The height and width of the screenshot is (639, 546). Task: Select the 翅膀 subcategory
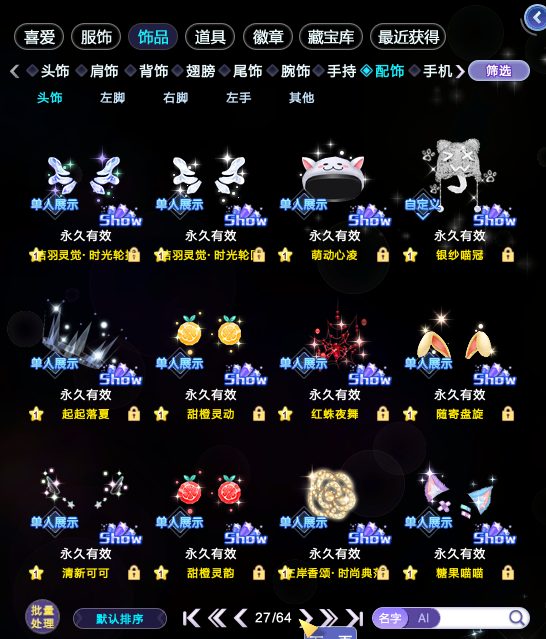pyautogui.click(x=200, y=71)
